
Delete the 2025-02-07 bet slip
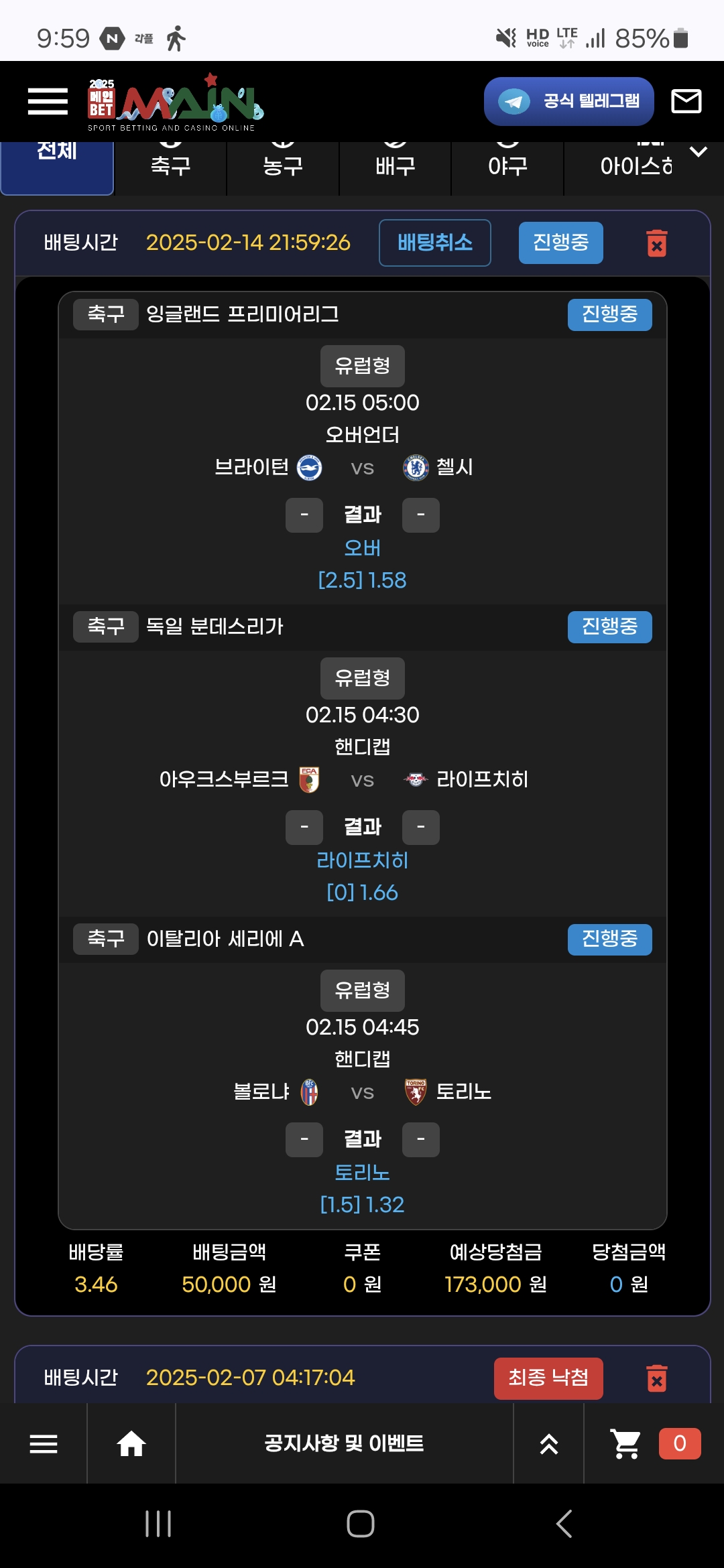coord(656,1378)
